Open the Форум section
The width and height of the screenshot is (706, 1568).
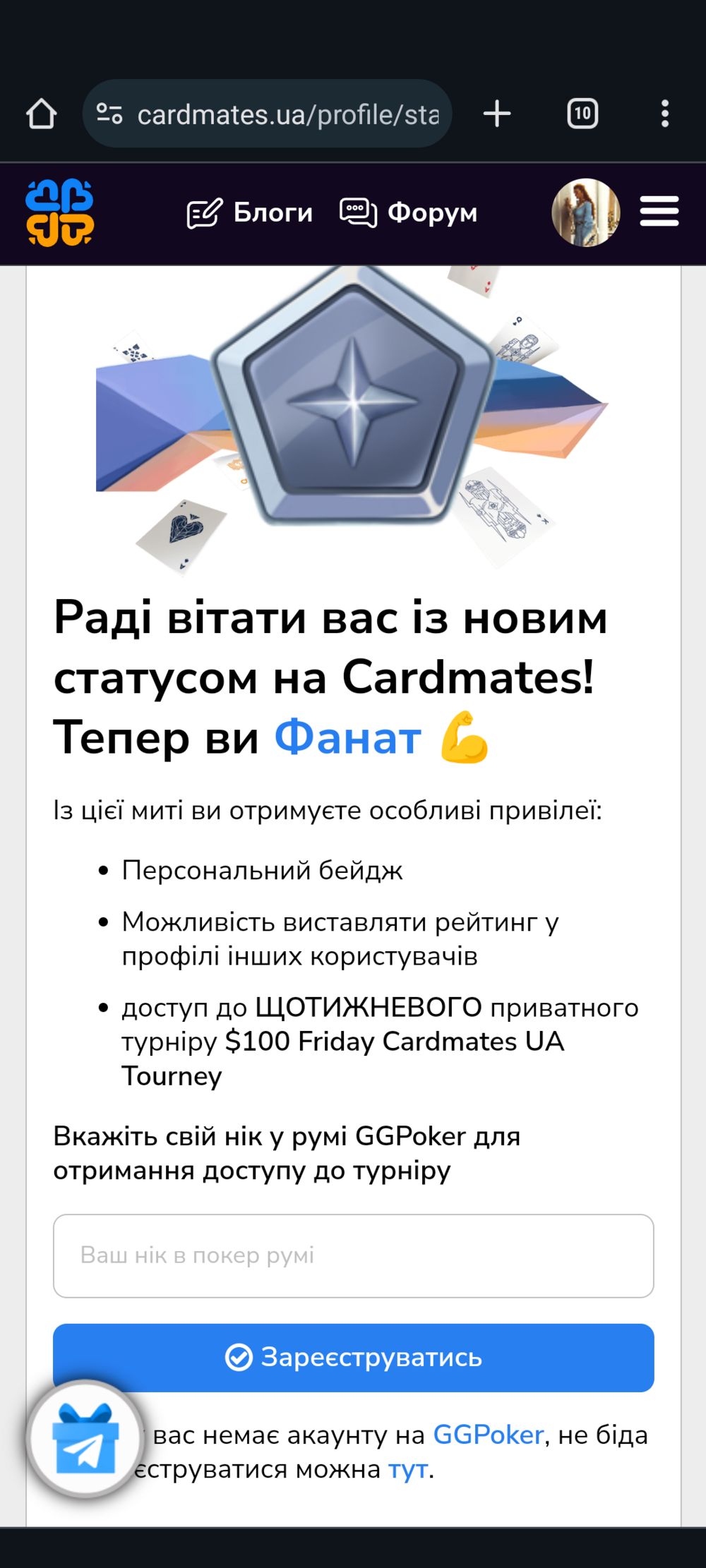coord(409,212)
